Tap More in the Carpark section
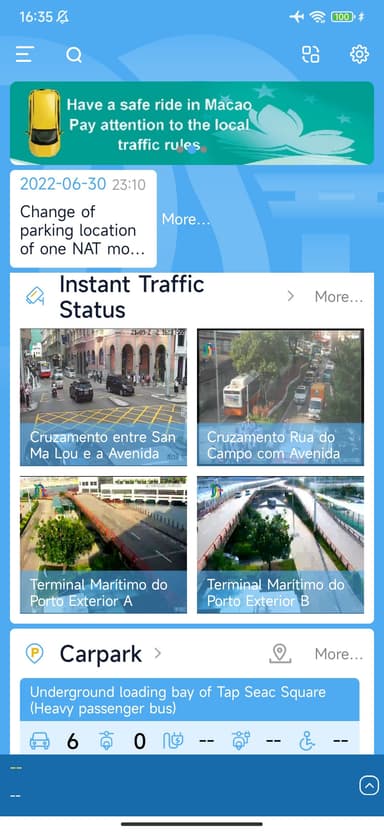384x832 pixels. point(338,654)
